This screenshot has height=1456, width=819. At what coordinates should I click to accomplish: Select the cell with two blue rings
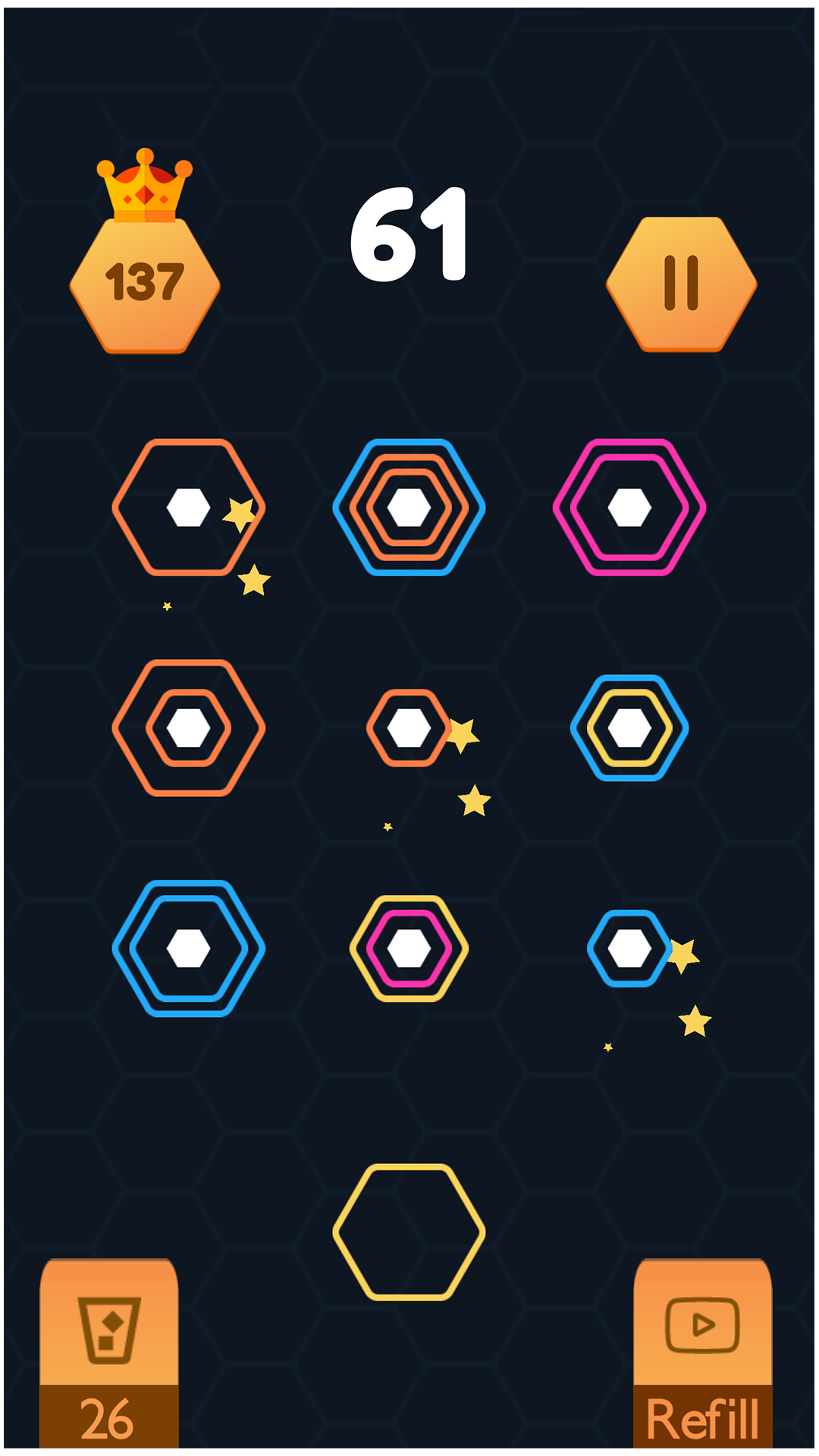pyautogui.click(x=189, y=948)
